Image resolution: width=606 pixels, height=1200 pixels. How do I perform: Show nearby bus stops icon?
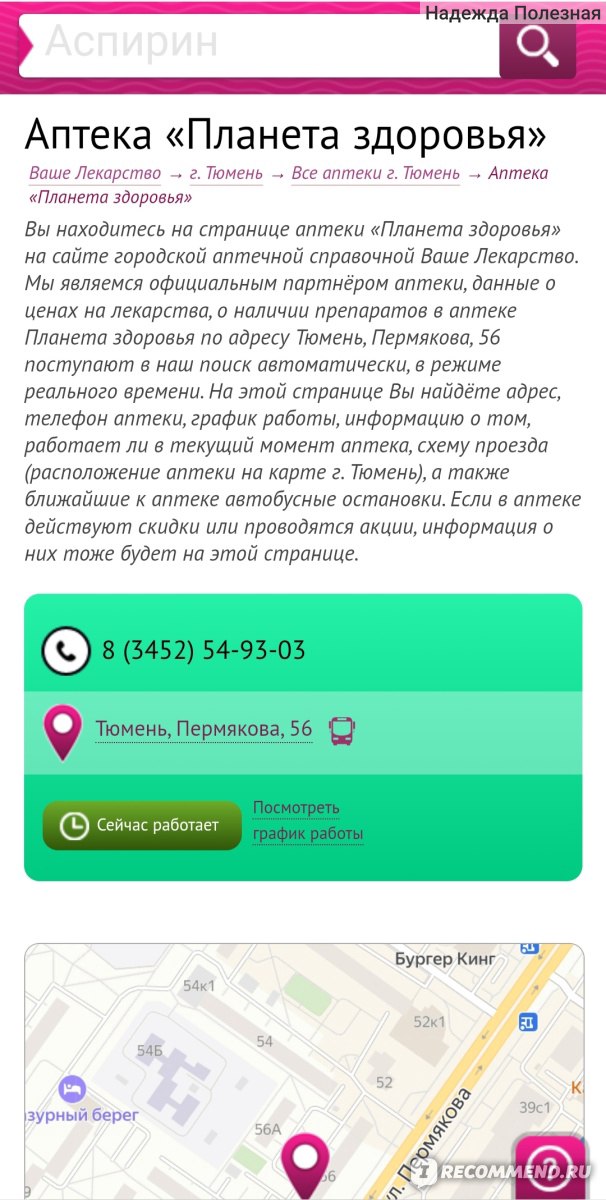coord(343,730)
